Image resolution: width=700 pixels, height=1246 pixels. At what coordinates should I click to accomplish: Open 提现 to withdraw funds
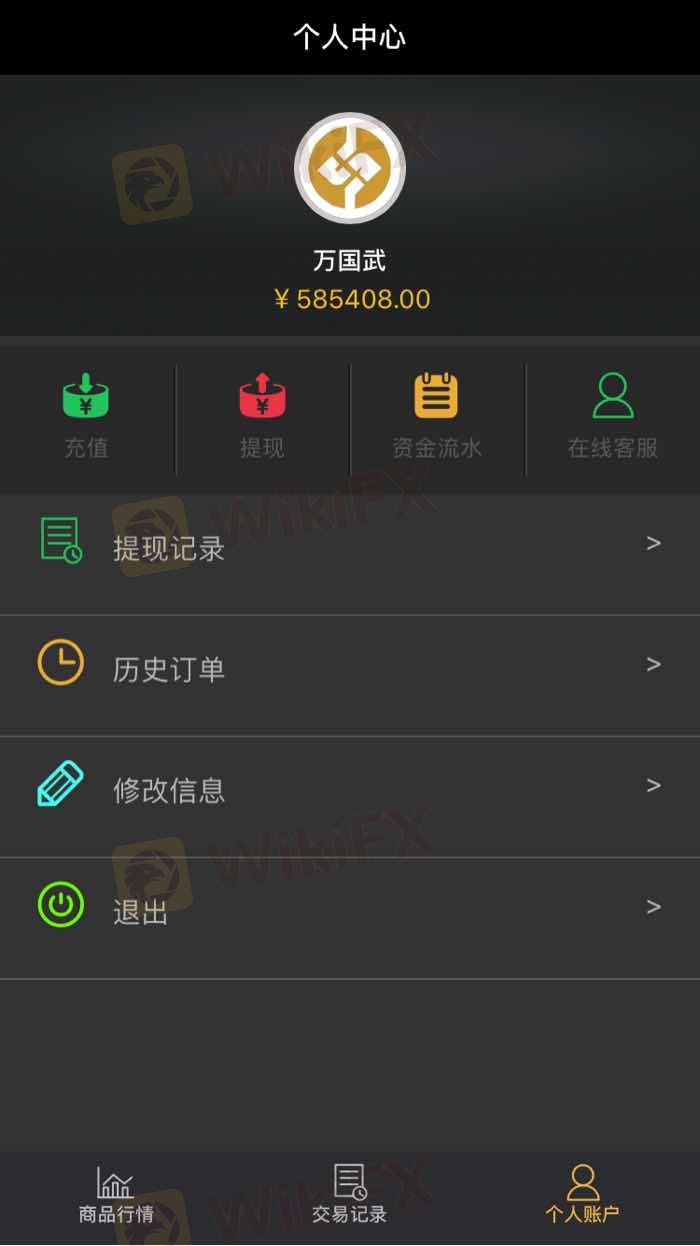coord(262,416)
